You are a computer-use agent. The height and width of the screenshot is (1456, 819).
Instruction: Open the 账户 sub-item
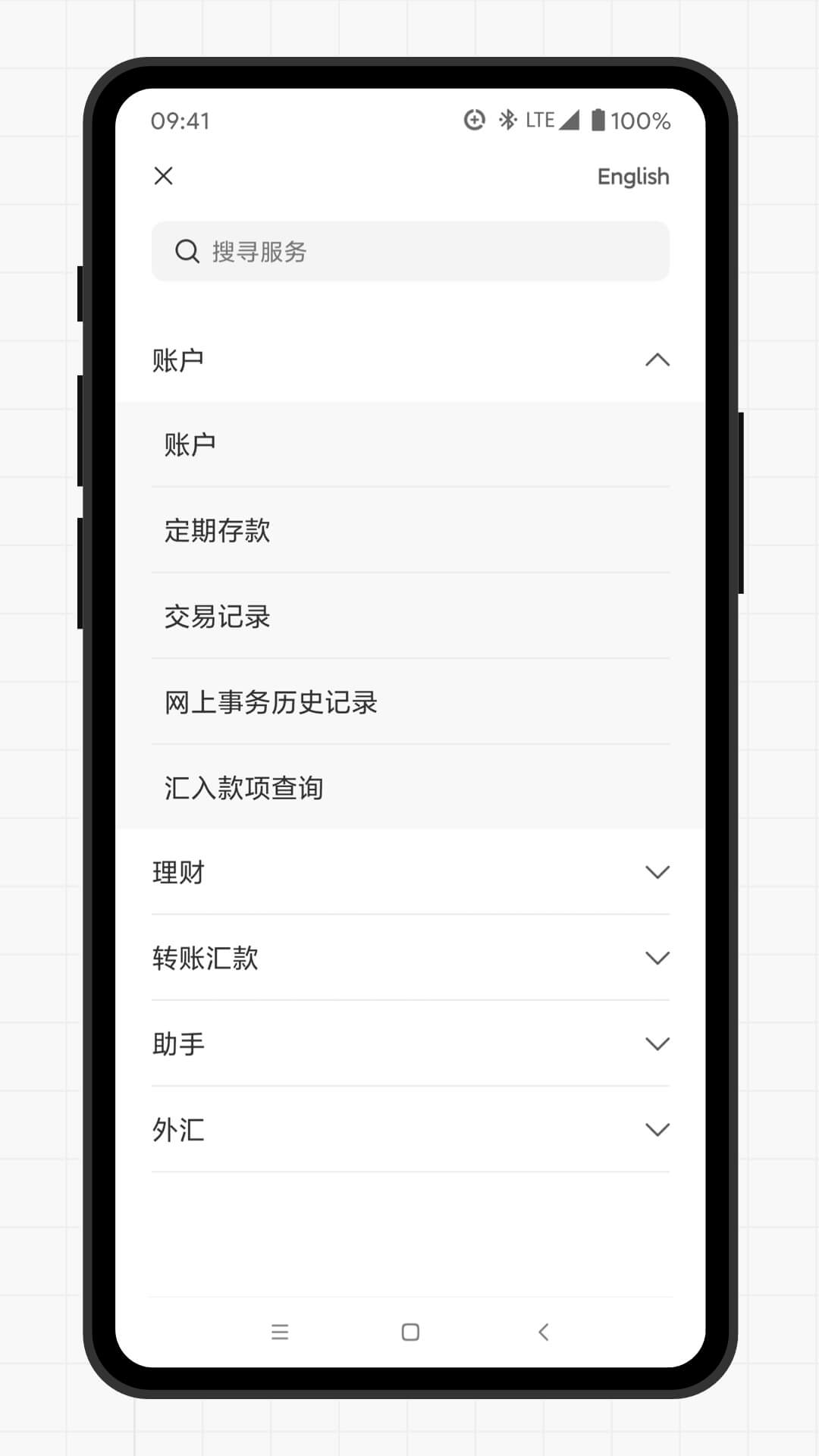(x=410, y=444)
